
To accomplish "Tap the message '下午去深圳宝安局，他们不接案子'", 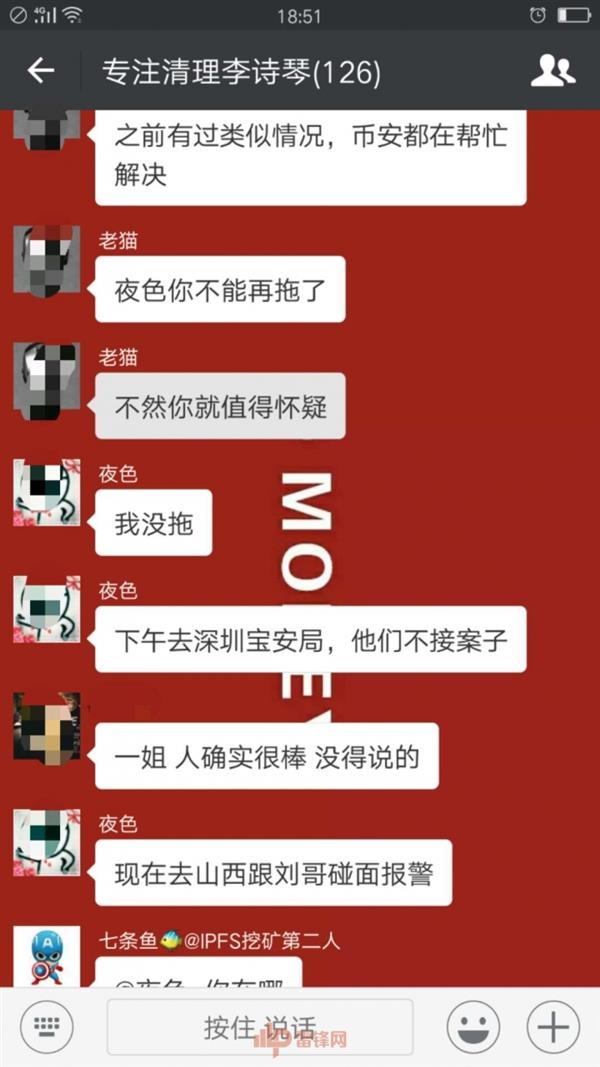I will (311, 640).
